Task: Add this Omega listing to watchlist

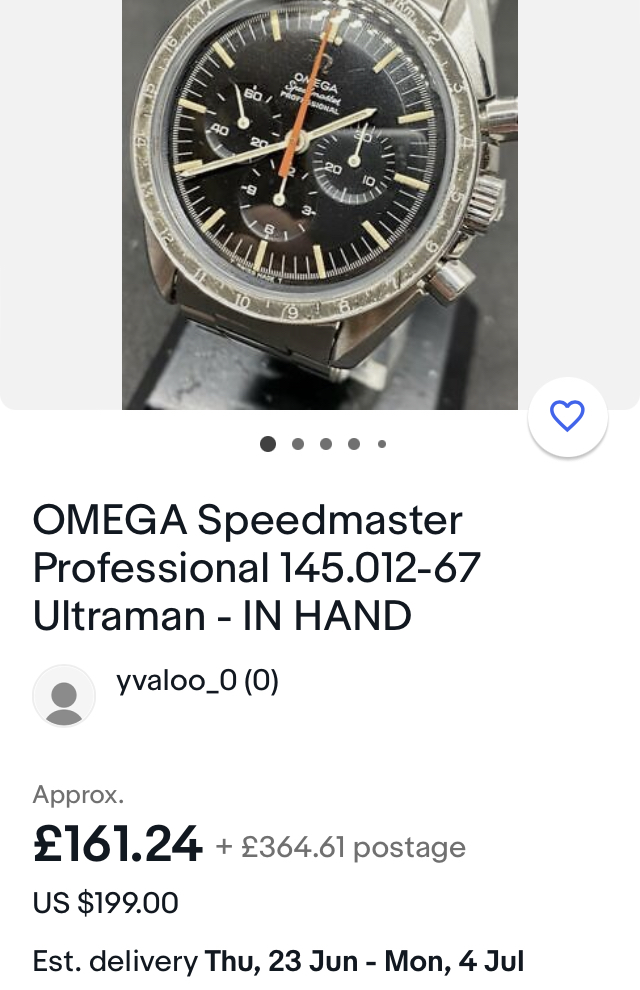Action: pyautogui.click(x=567, y=416)
